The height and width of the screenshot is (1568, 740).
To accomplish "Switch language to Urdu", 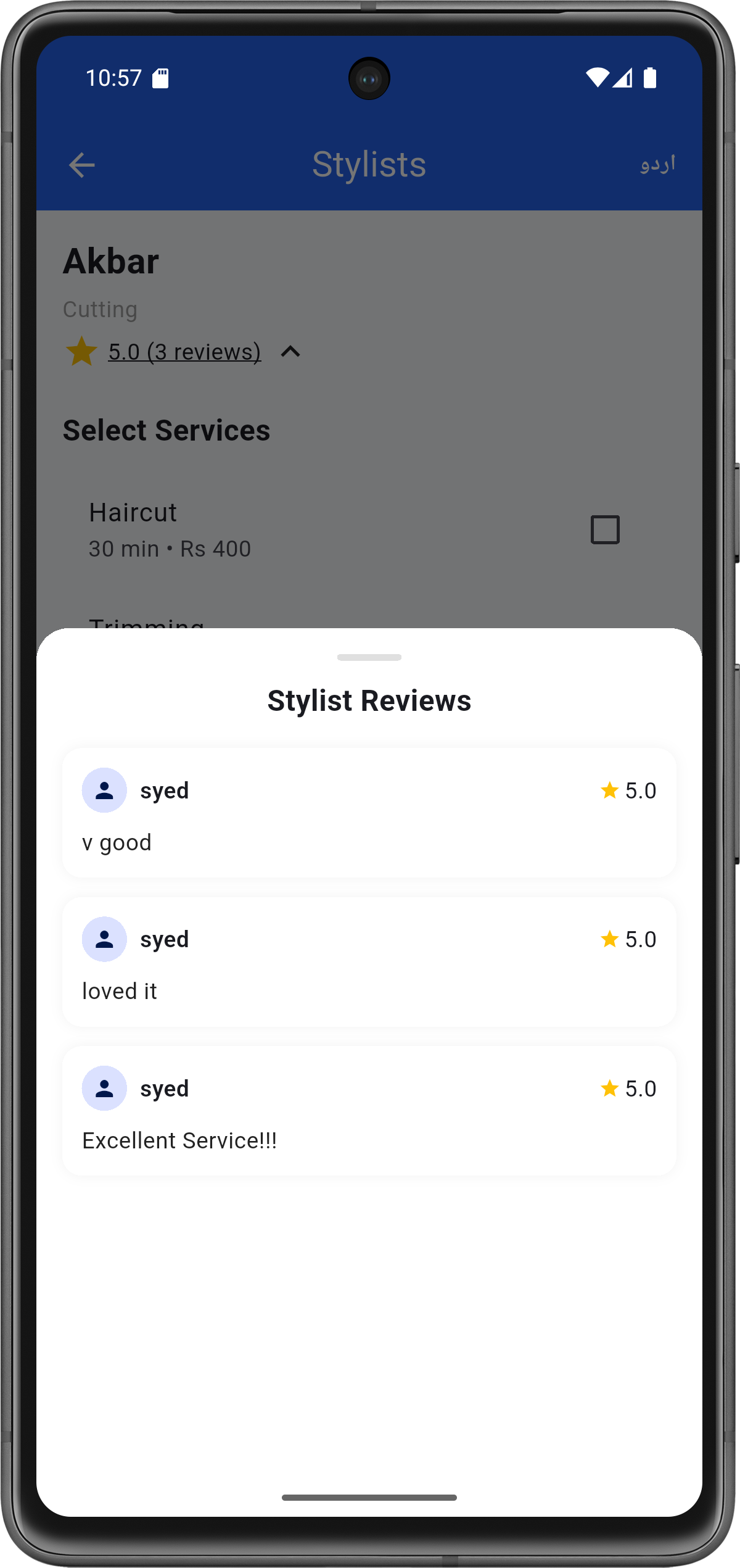I will tap(657, 164).
